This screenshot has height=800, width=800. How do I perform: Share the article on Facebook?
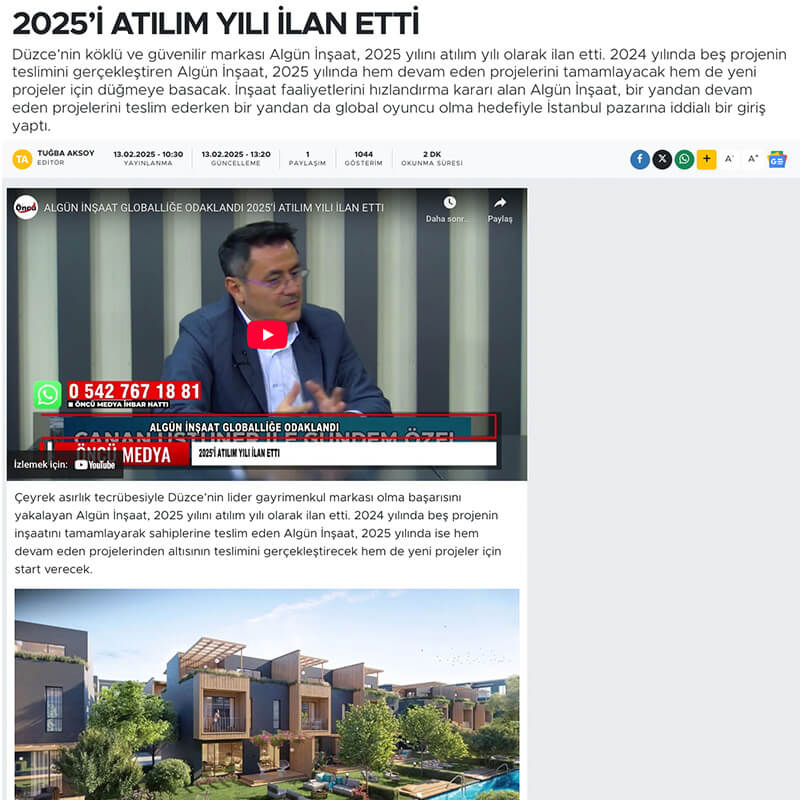[640, 159]
